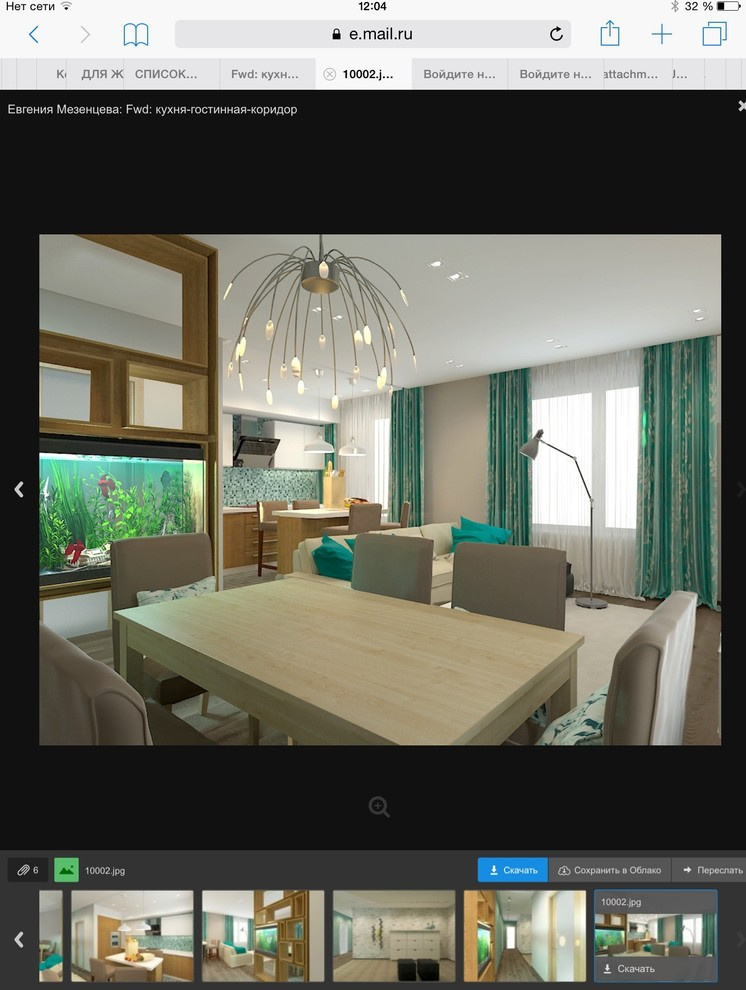The image size is (746, 990).
Task: Tap the e.mail.ru address bar
Action: (x=373, y=34)
